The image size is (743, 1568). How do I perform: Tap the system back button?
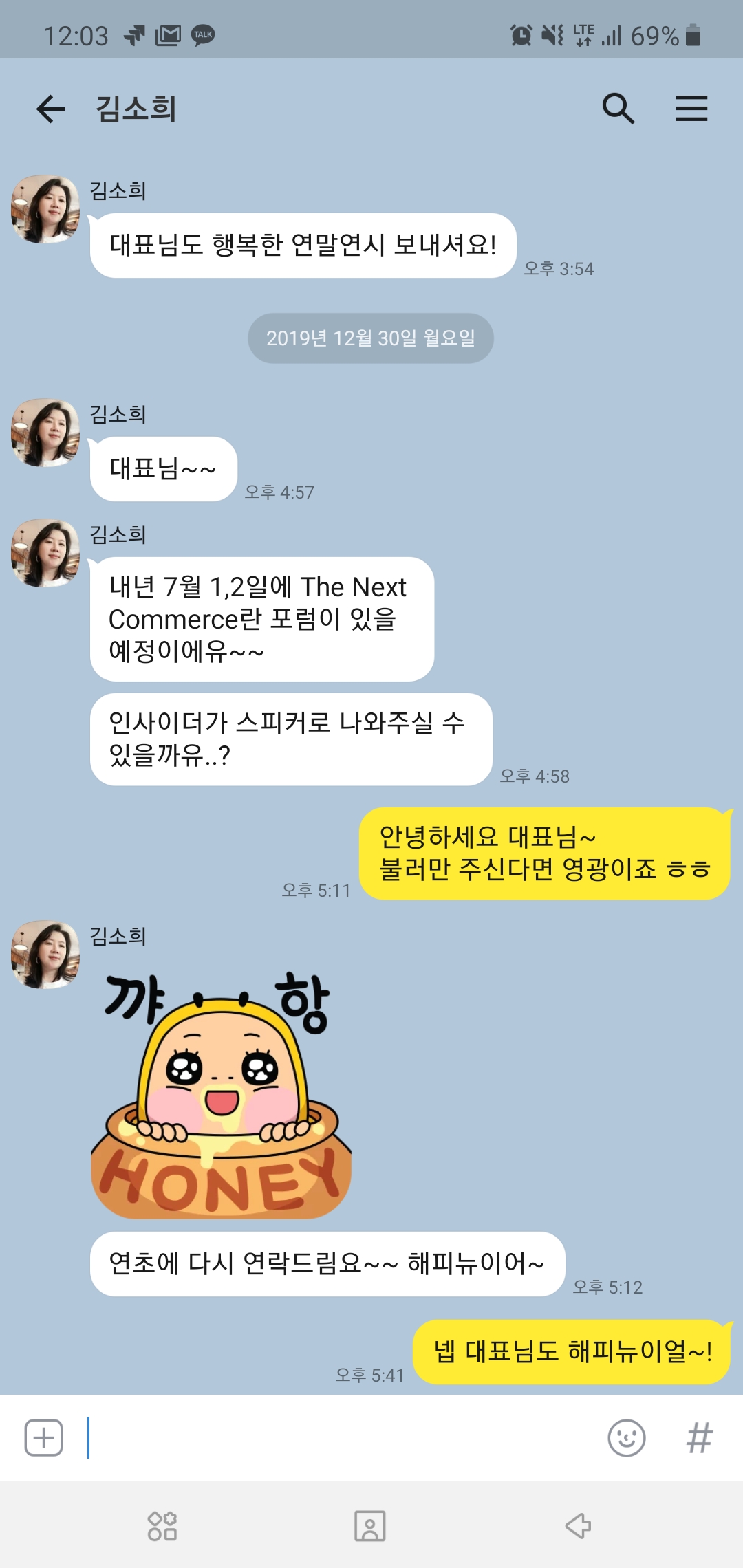click(578, 1525)
